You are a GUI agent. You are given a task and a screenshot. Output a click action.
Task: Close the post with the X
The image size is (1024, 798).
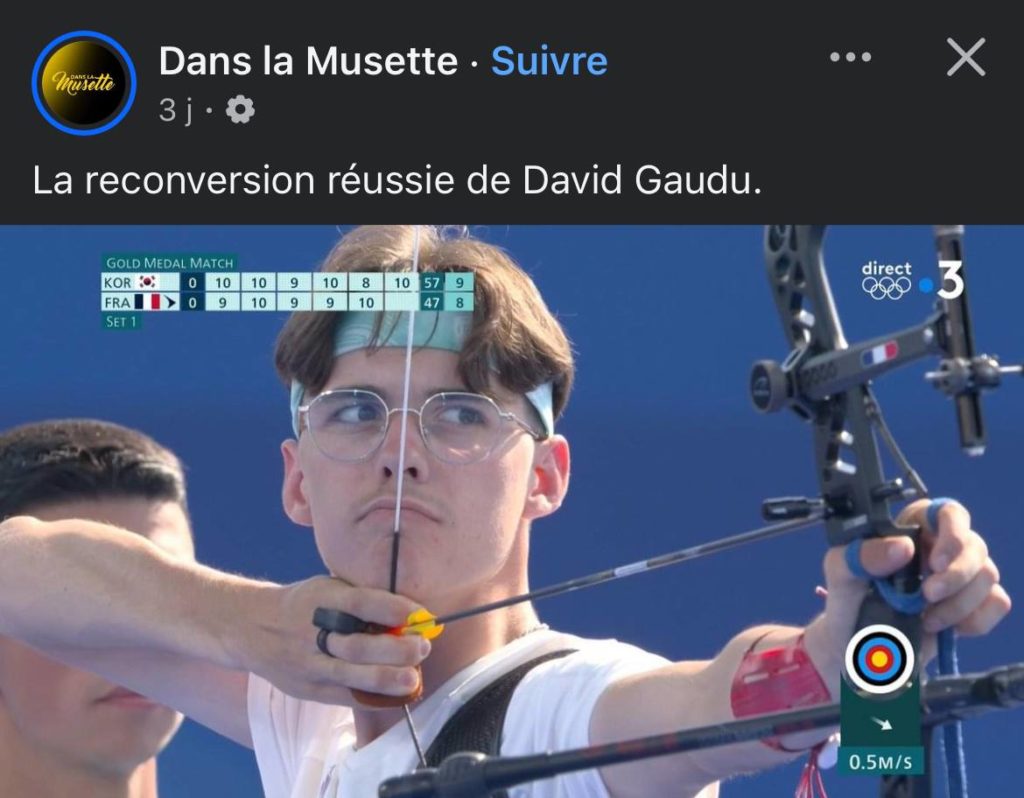pos(965,58)
